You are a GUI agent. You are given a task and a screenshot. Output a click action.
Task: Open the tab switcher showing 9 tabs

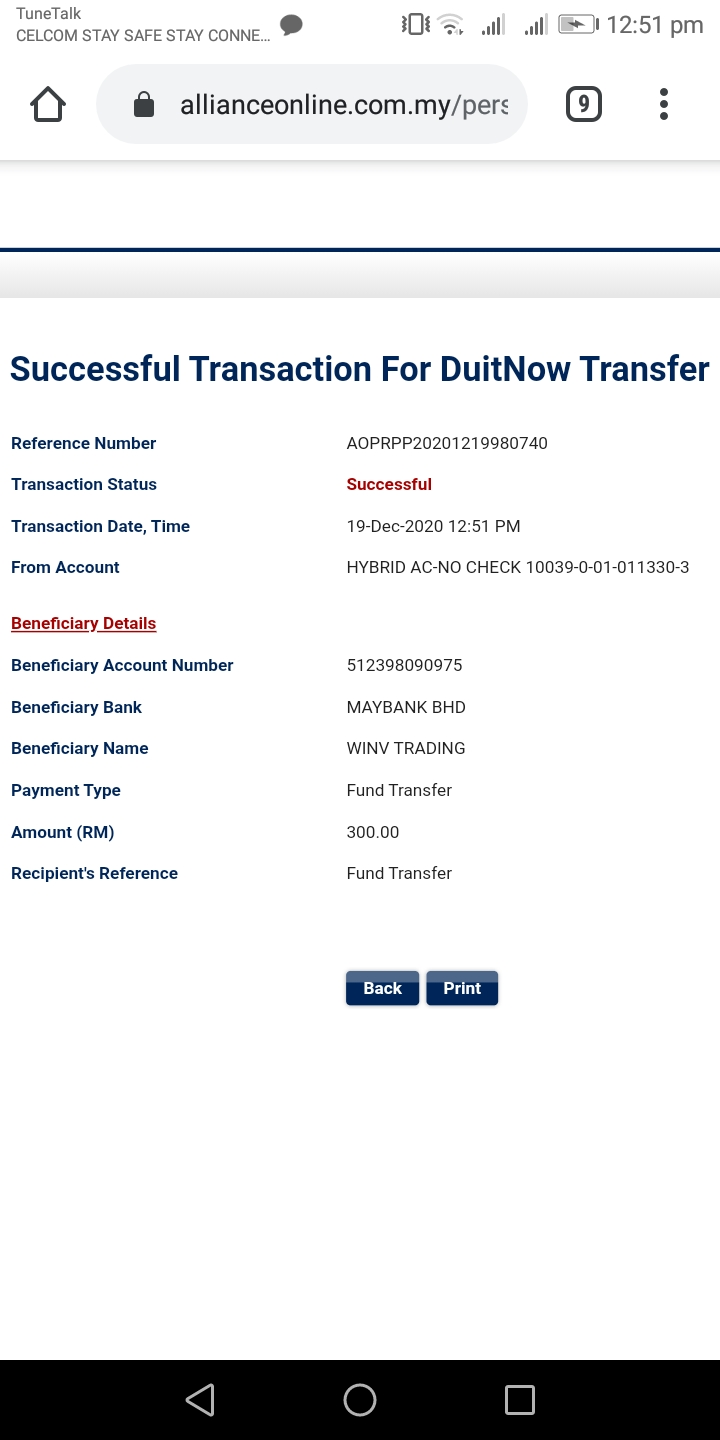(584, 104)
